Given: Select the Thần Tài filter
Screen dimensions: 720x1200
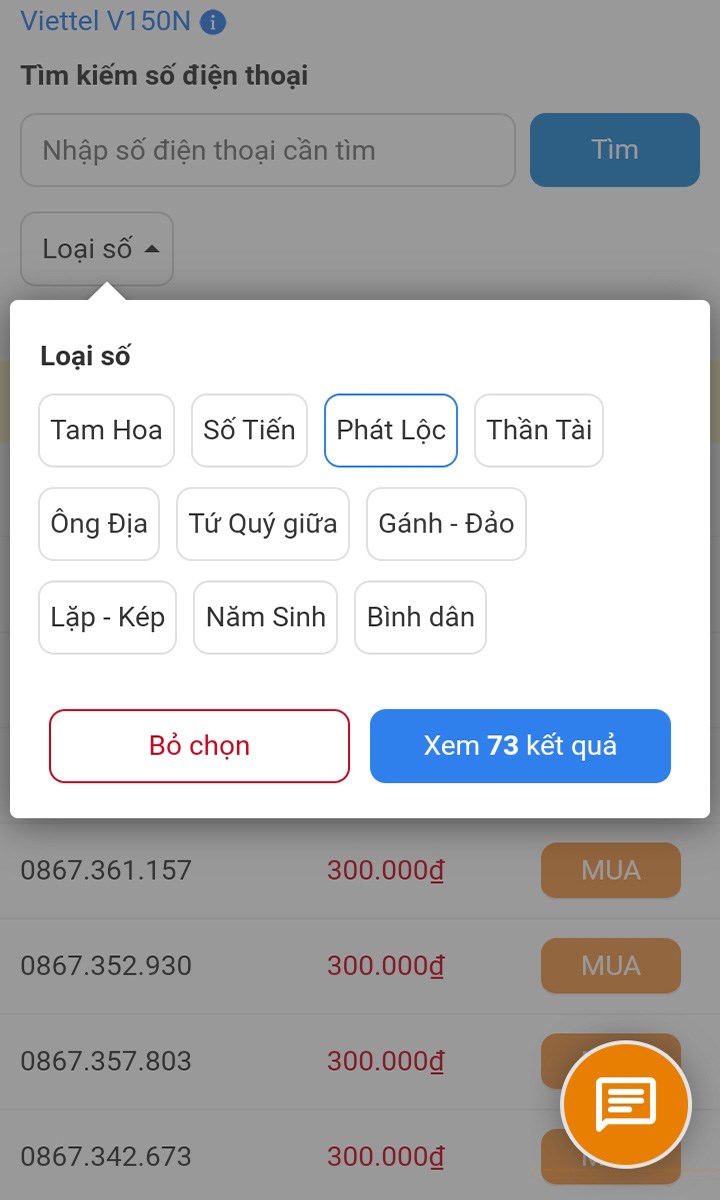Looking at the screenshot, I should (538, 430).
